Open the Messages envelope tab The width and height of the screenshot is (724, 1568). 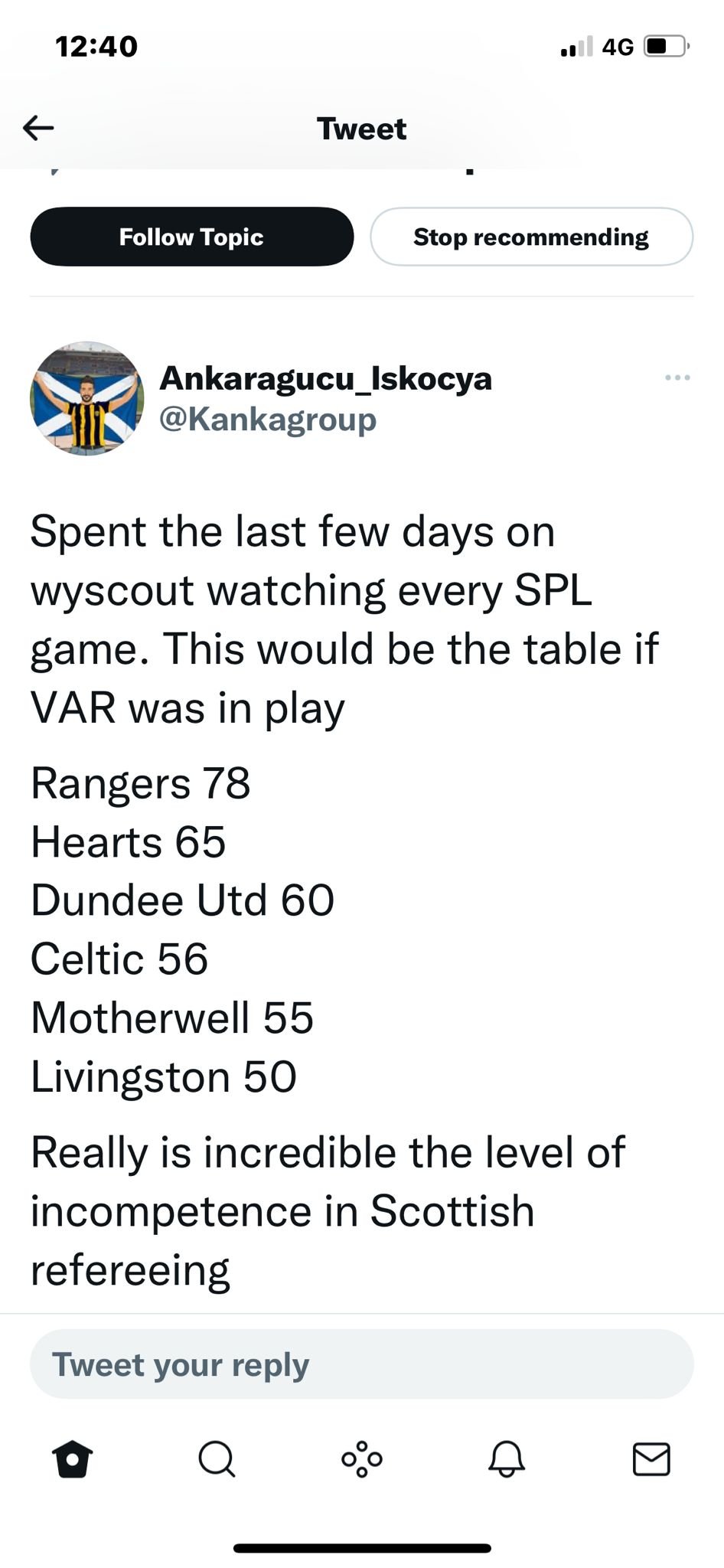point(651,1459)
